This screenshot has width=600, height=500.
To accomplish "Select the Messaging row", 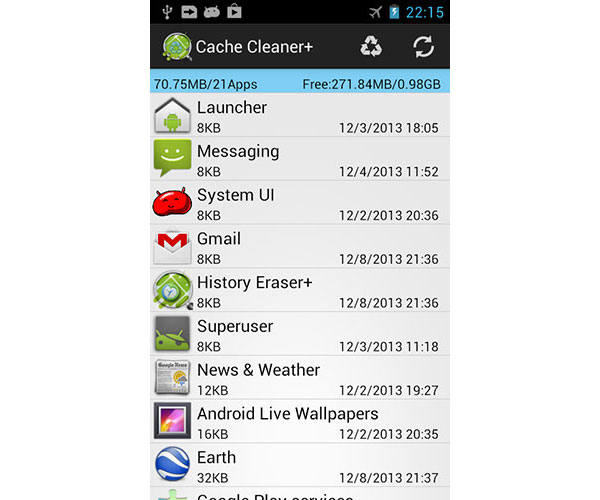I will click(300, 160).
